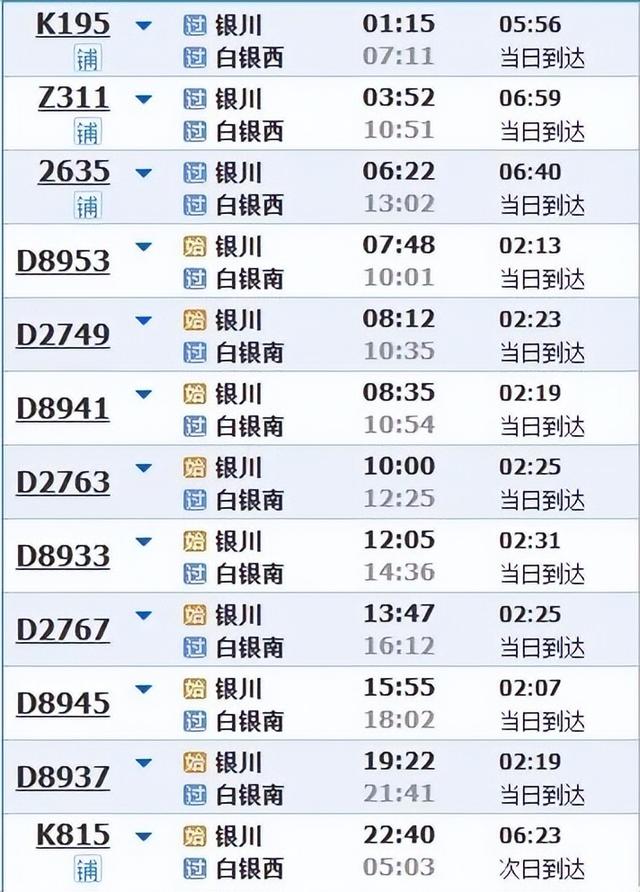Expand the dropdown arrow beside D2763
Viewport: 640px width, 892px height.
click(x=144, y=468)
